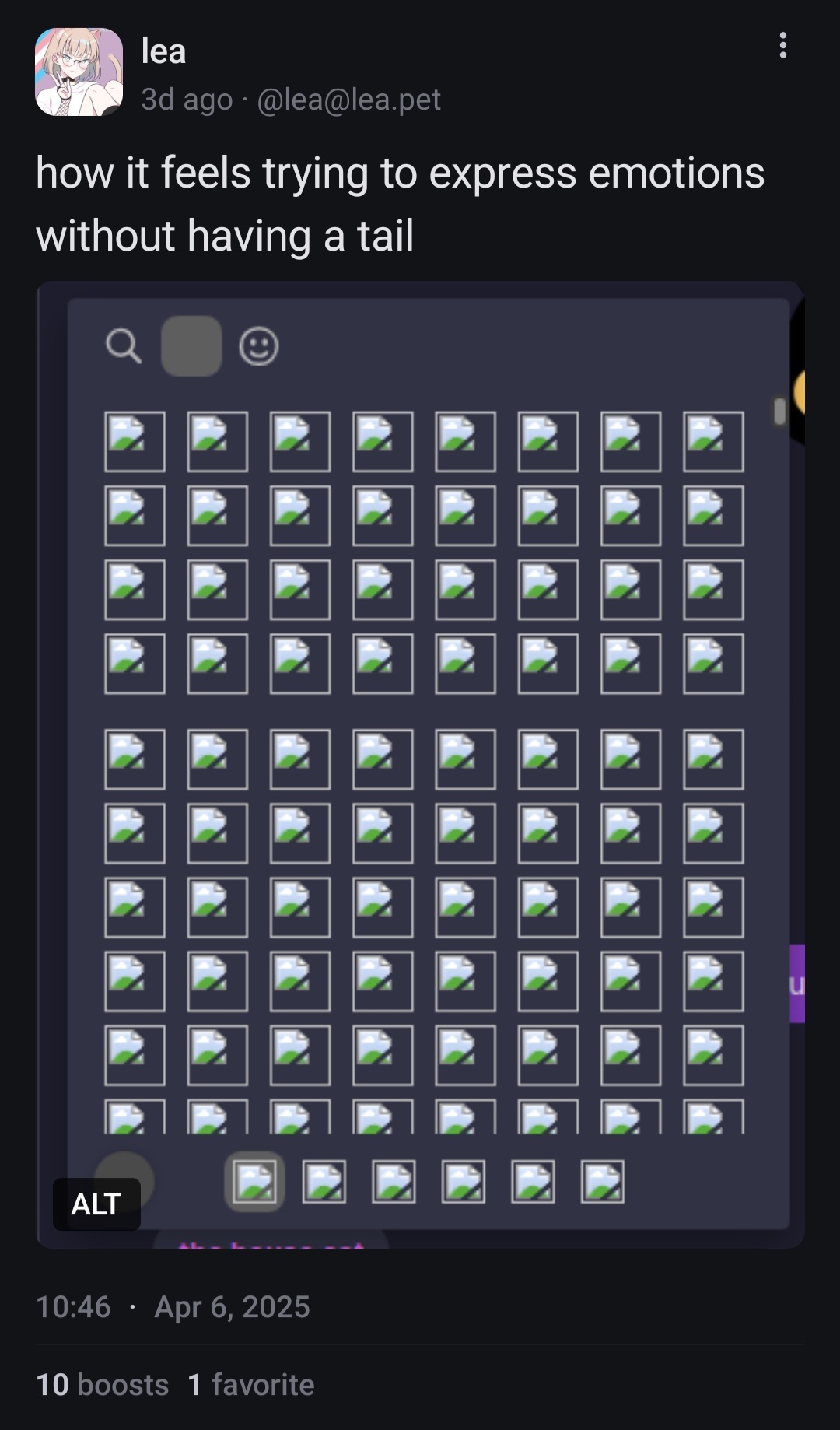Open lea's profile avatar

tap(79, 72)
